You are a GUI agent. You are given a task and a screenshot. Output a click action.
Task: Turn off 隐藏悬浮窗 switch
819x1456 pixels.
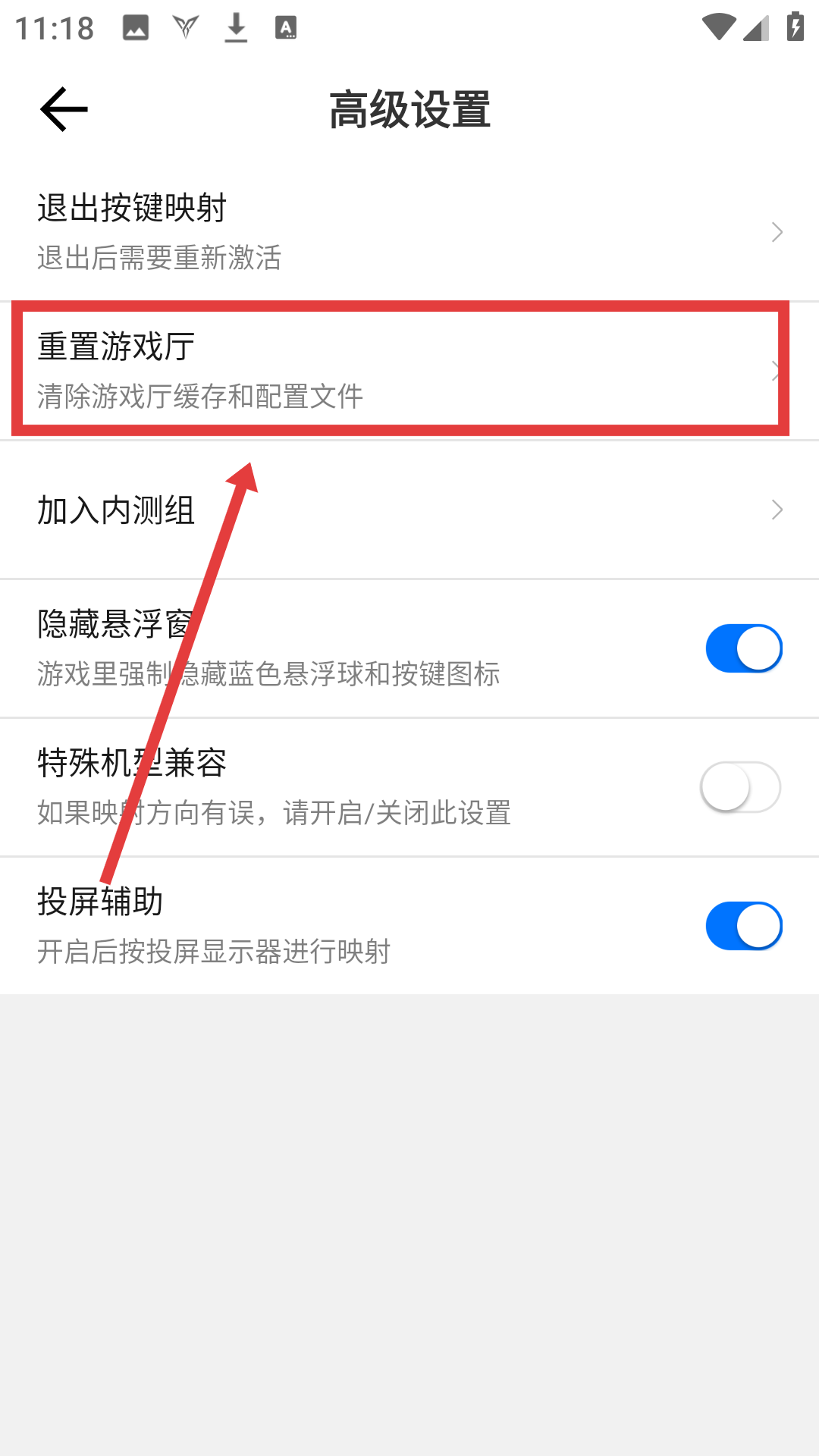point(743,648)
